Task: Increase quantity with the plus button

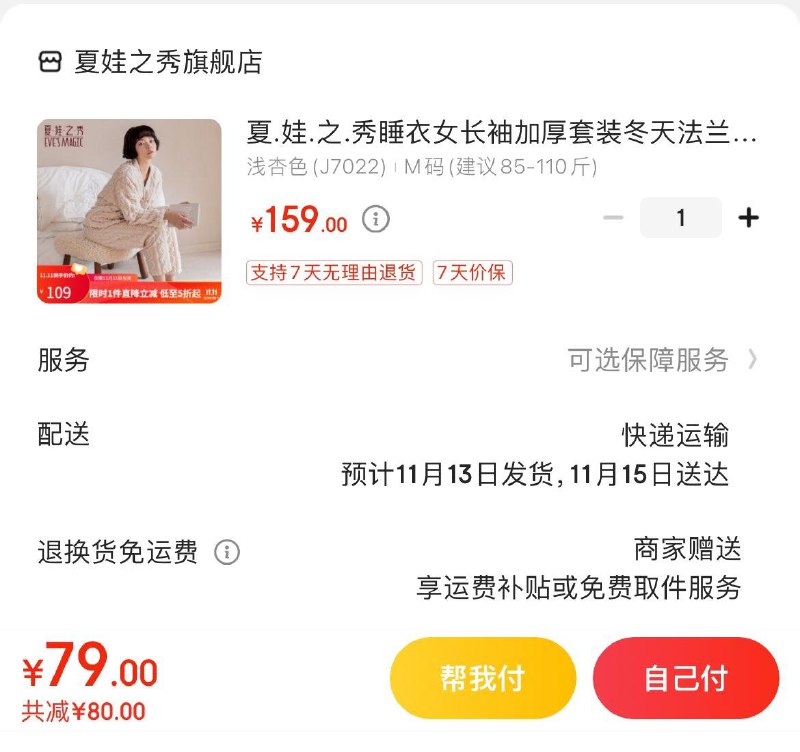Action: coord(748,218)
